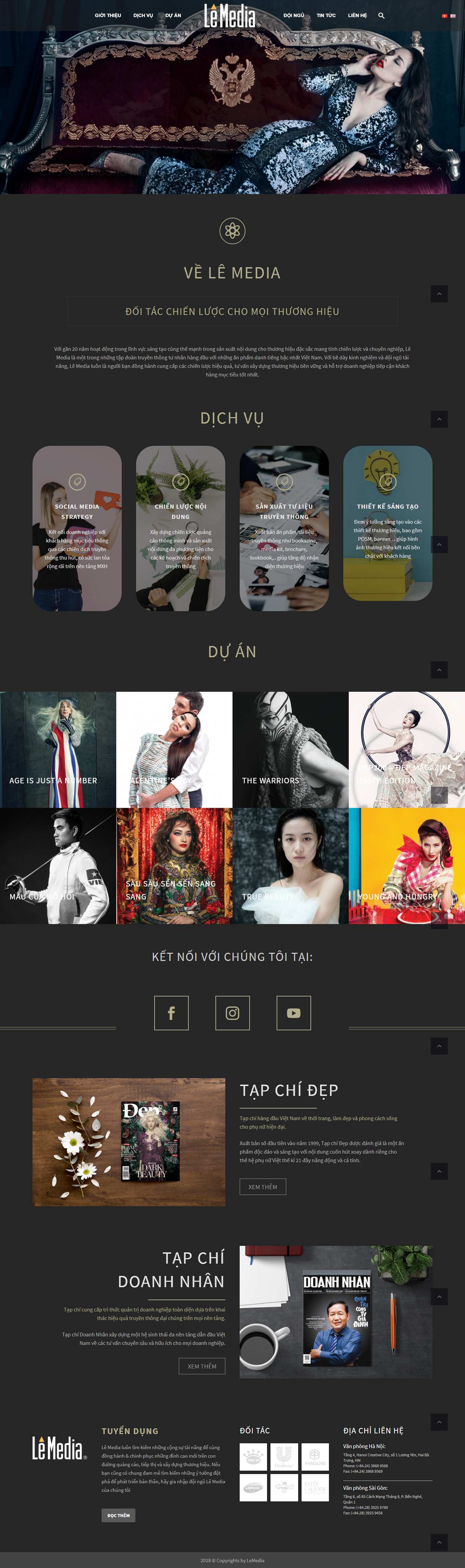Open the Thiết Kế Sáng Tạo service card
Screen dimensions: 465x1568
point(388,523)
